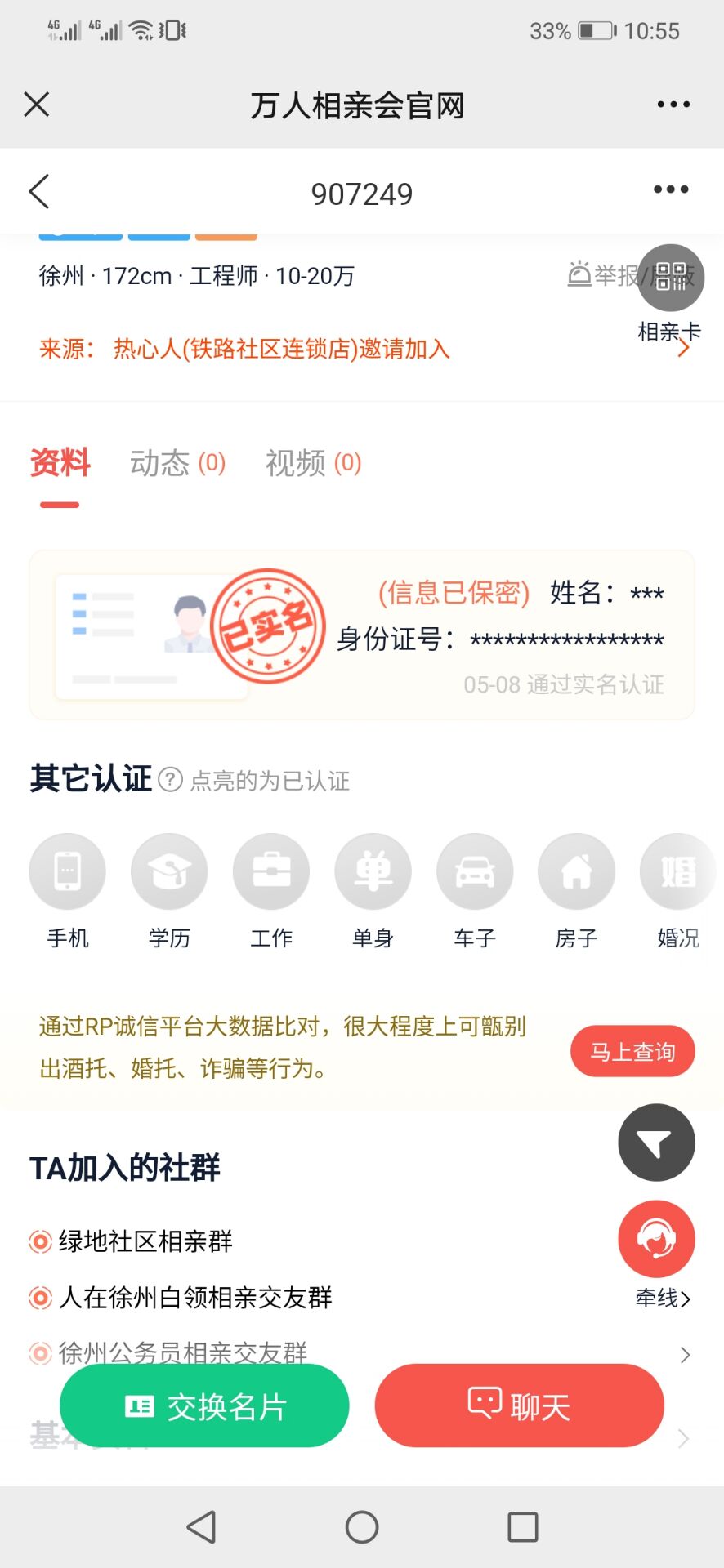Open 绿地社区相亲群 group
Image resolution: width=724 pixels, height=1568 pixels.
point(145,1241)
